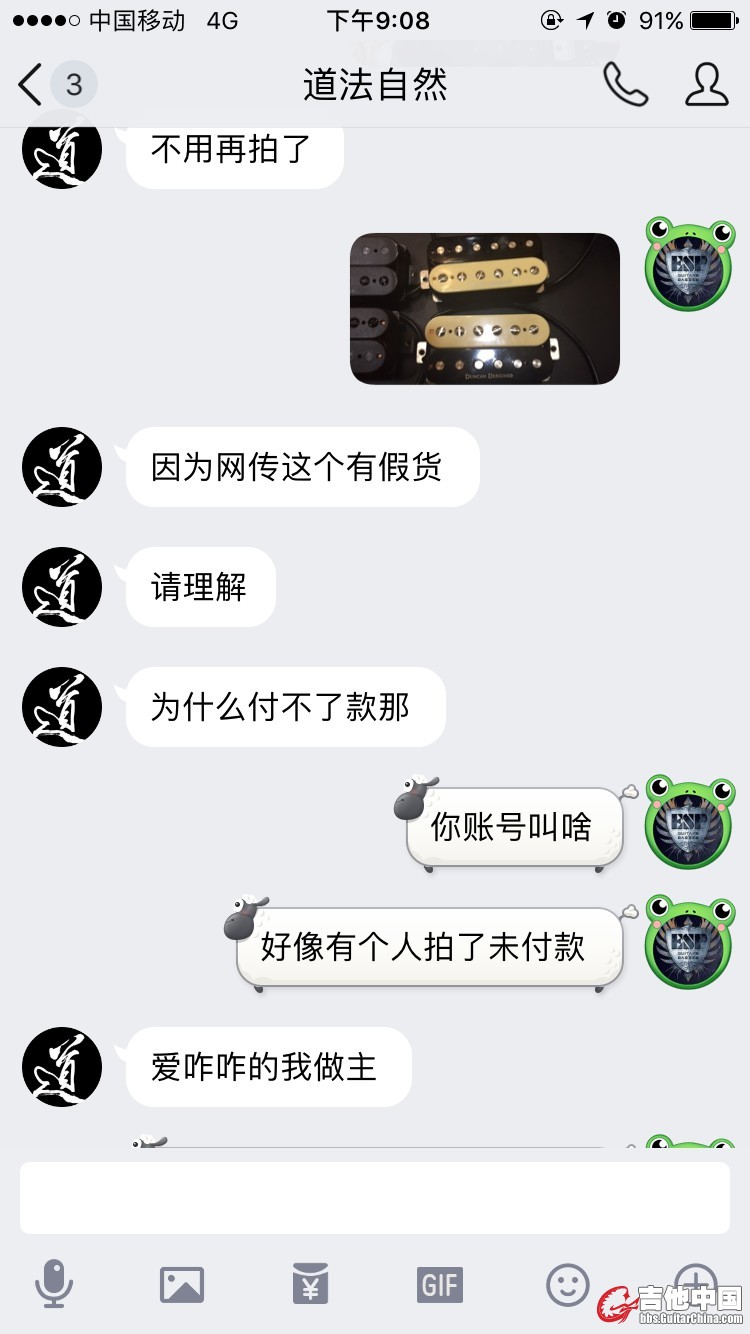Go back to the message list
The width and height of the screenshot is (750, 1334).
32,85
